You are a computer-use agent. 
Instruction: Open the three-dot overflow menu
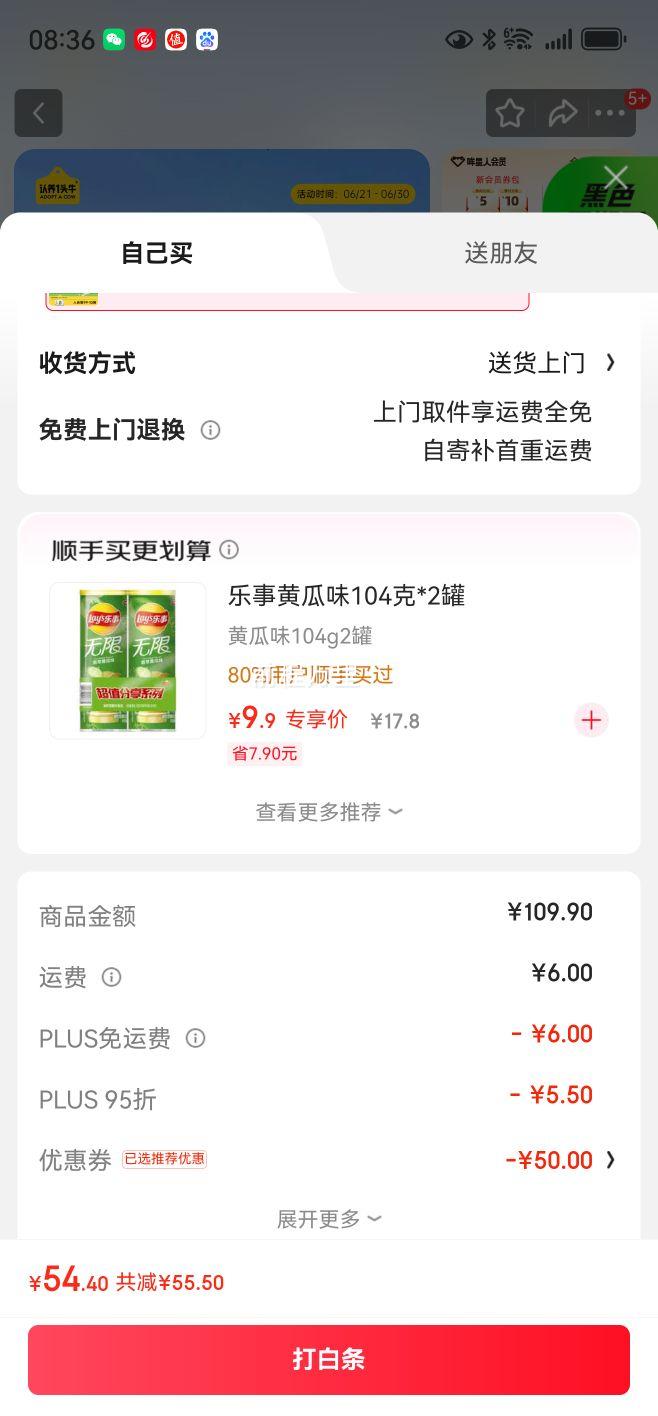[x=610, y=113]
